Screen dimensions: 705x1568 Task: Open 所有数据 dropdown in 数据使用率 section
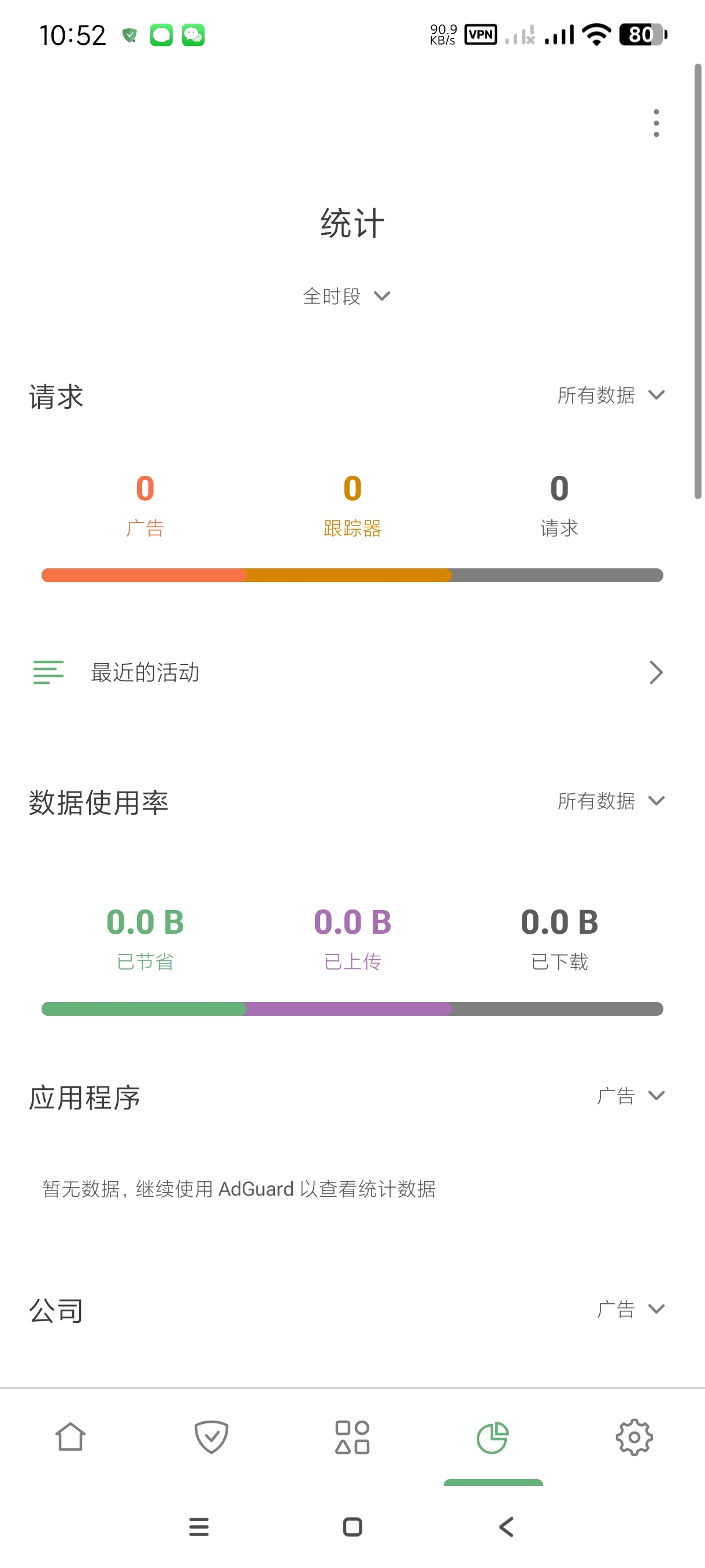pyautogui.click(x=610, y=801)
